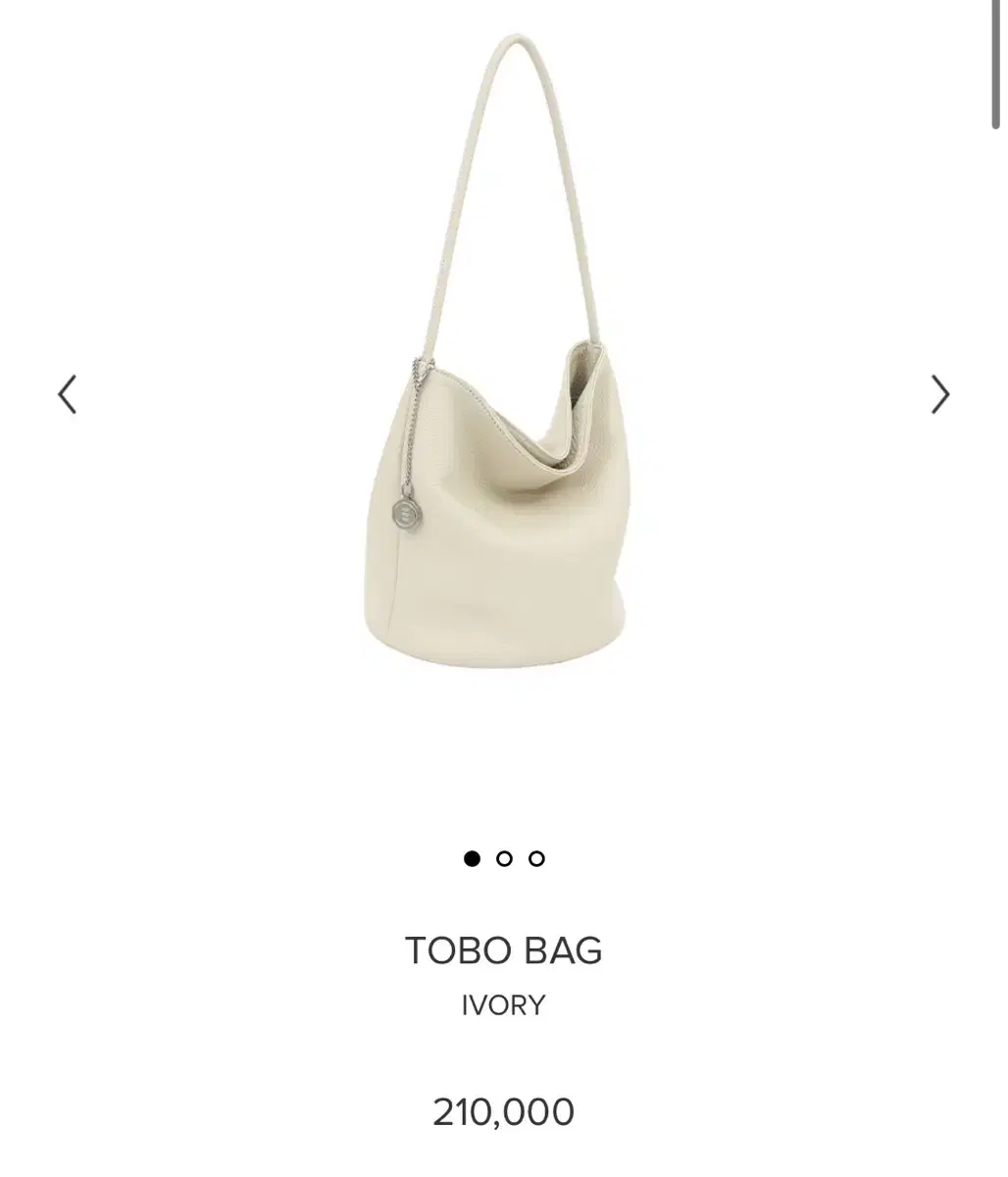The height and width of the screenshot is (1177, 1008).
Task: Tap the previous-image chevron beside the bag photo
Action: tap(66, 393)
